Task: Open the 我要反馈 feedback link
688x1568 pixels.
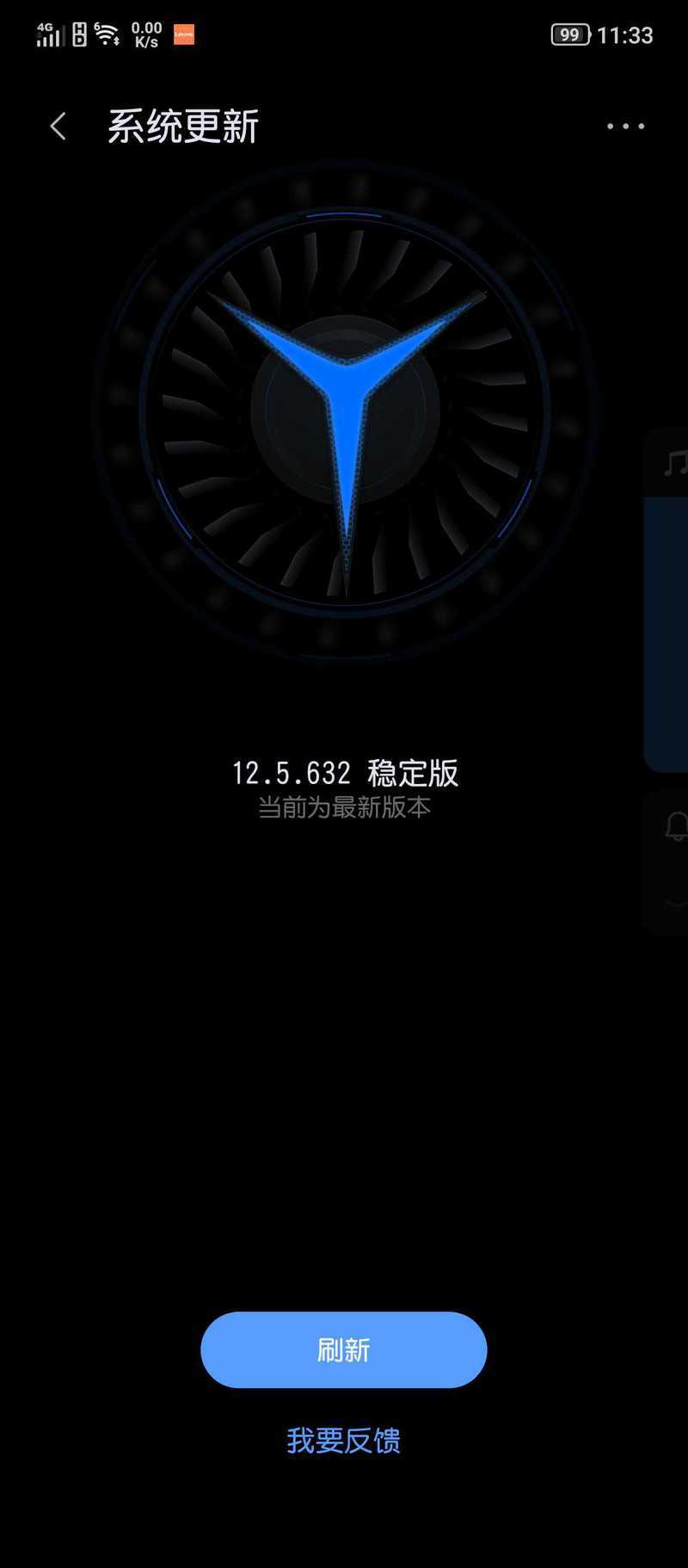Action: click(x=344, y=1441)
